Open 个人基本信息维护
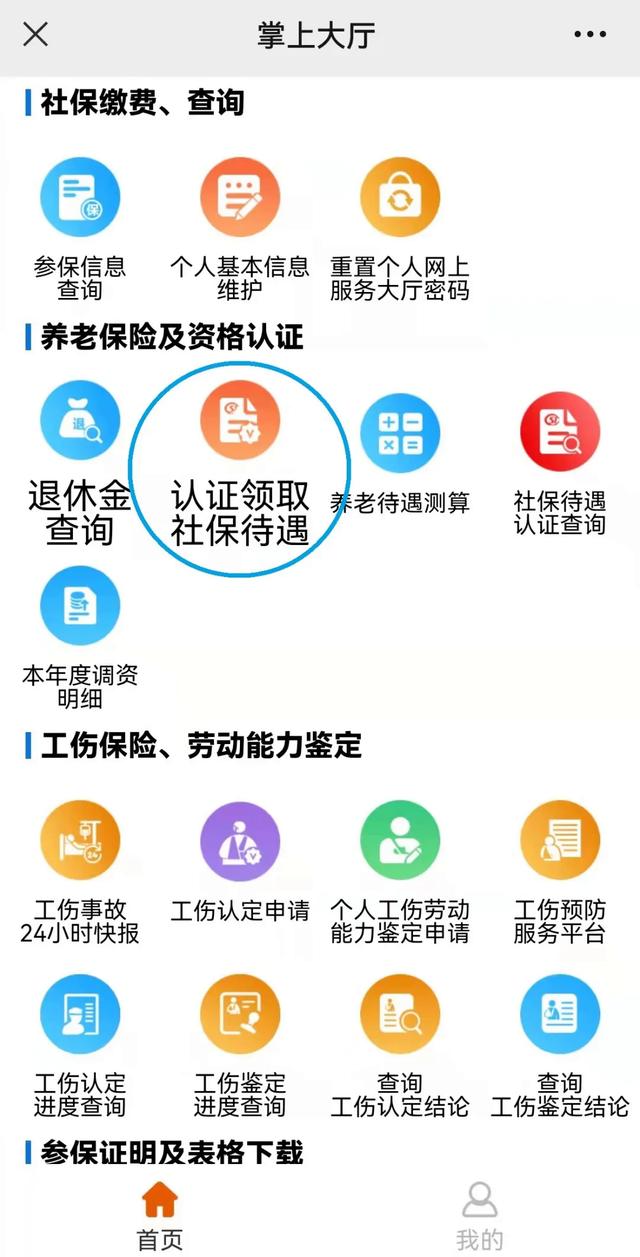 pyautogui.click(x=240, y=229)
